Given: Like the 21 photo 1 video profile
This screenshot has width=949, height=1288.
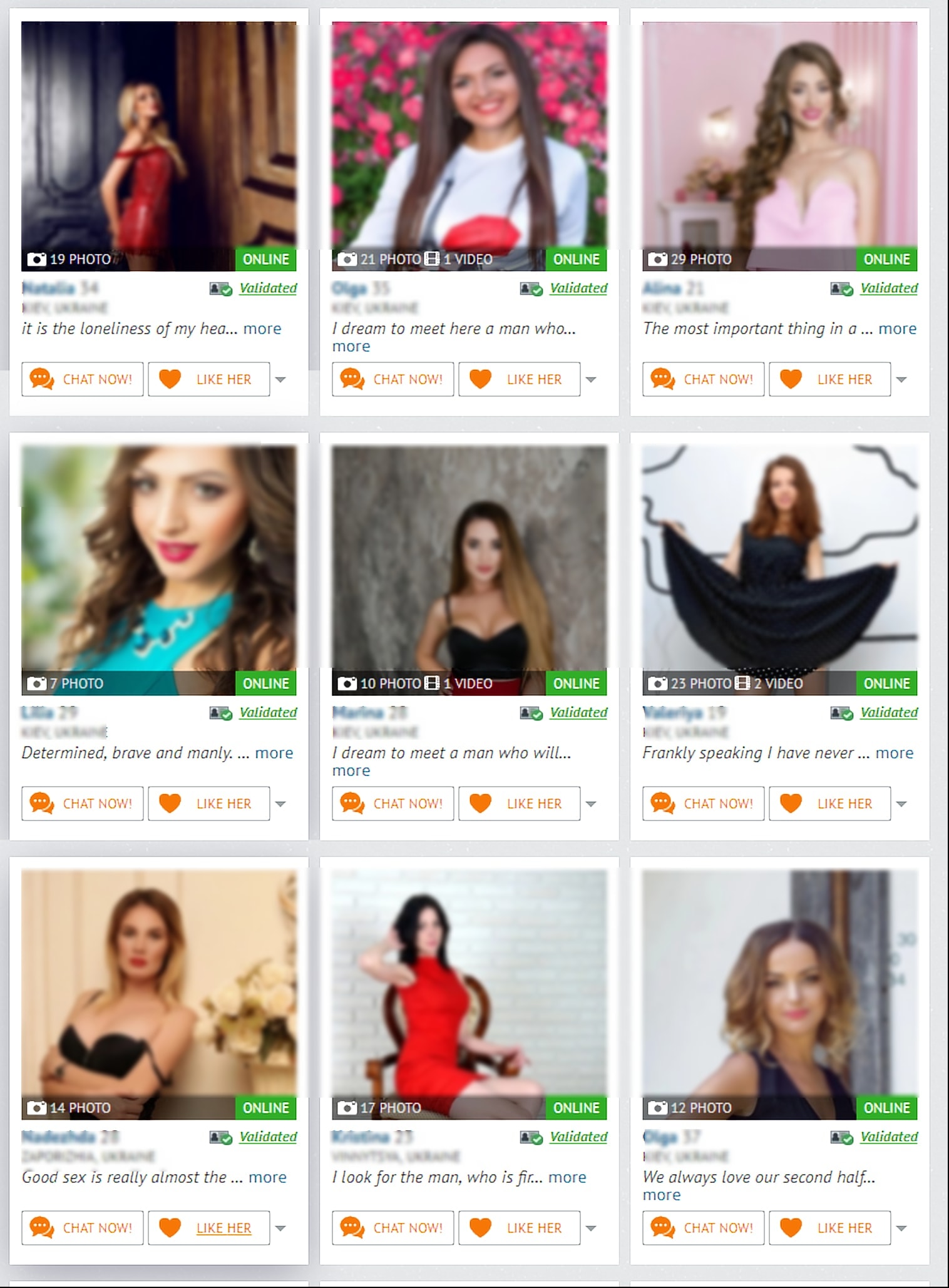Looking at the screenshot, I should [x=519, y=379].
